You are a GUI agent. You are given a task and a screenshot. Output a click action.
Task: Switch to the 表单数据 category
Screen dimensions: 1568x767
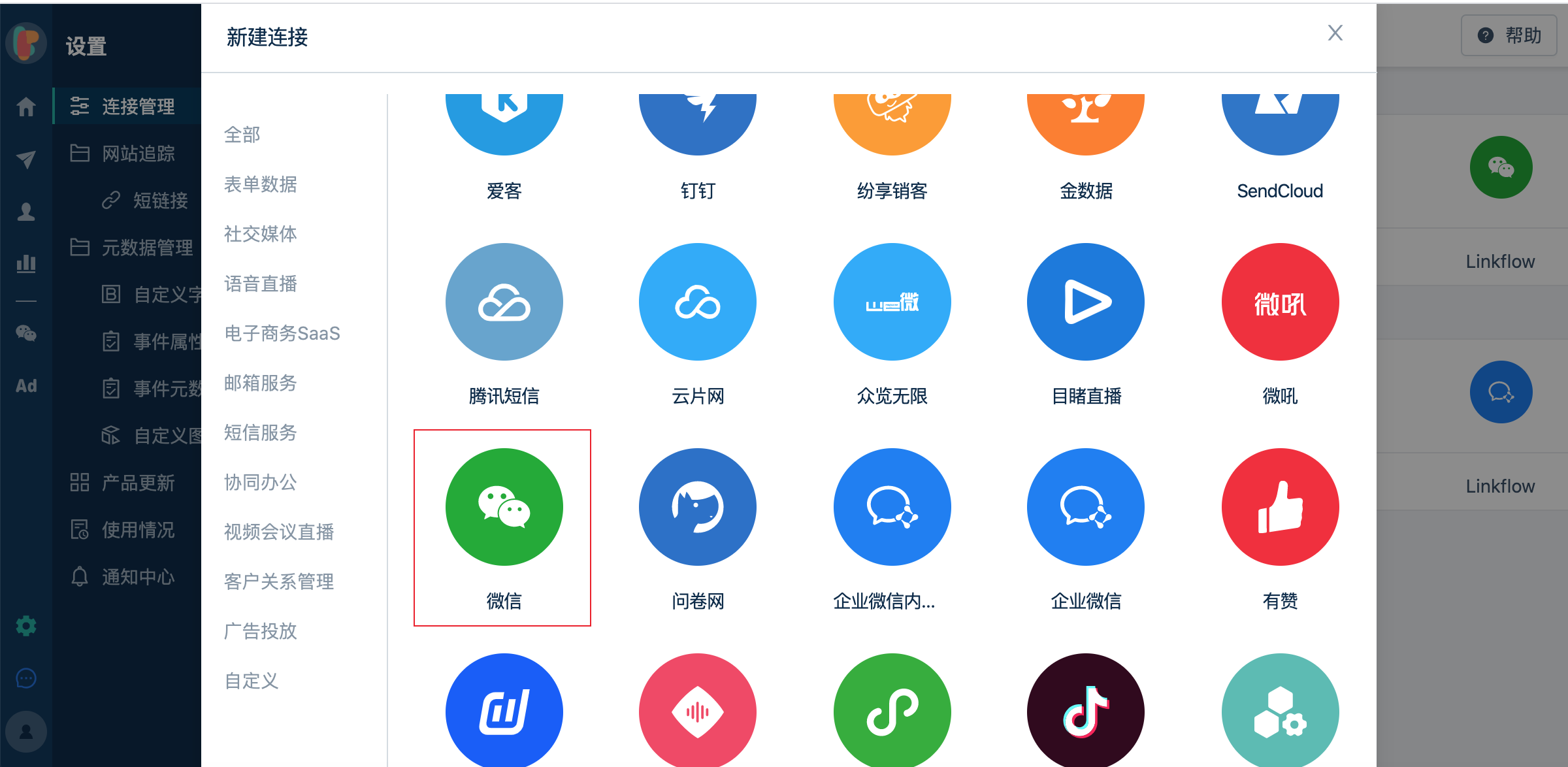click(x=260, y=185)
